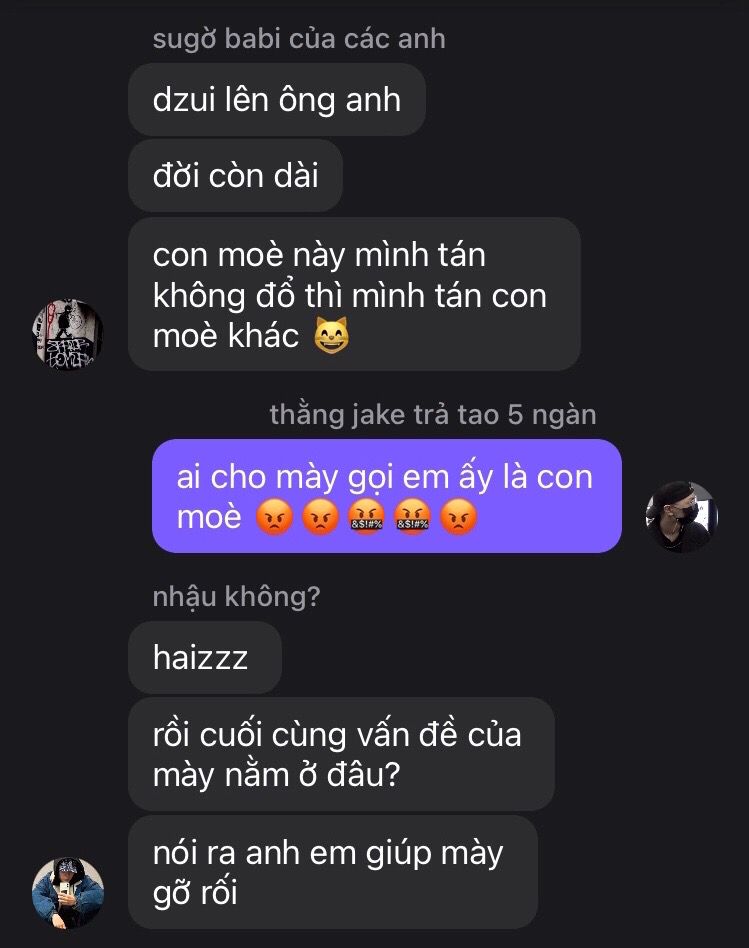Image resolution: width=749 pixels, height=948 pixels.
Task: Tap the avatar beside the purple message
Action: [682, 516]
